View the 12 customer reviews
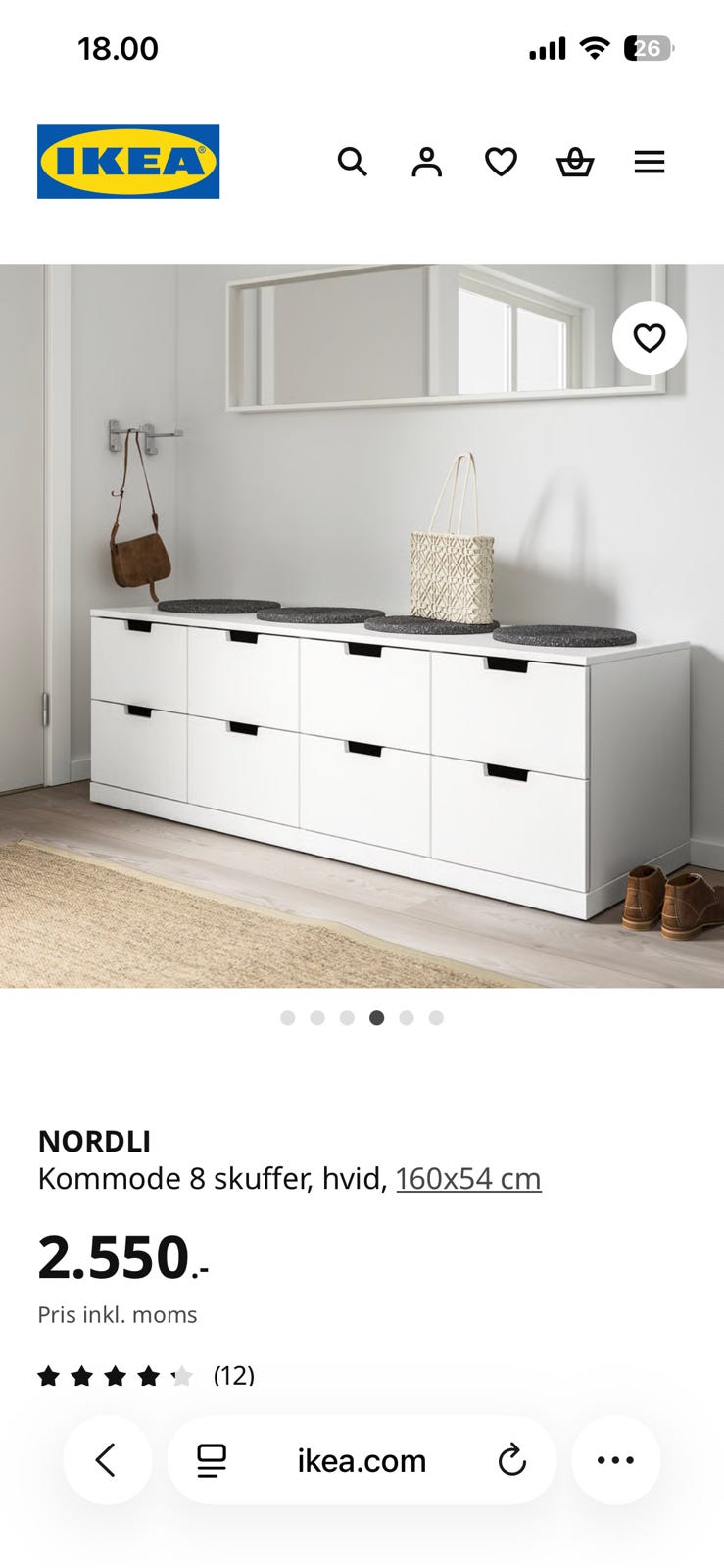724x1568 pixels. coord(234,1375)
